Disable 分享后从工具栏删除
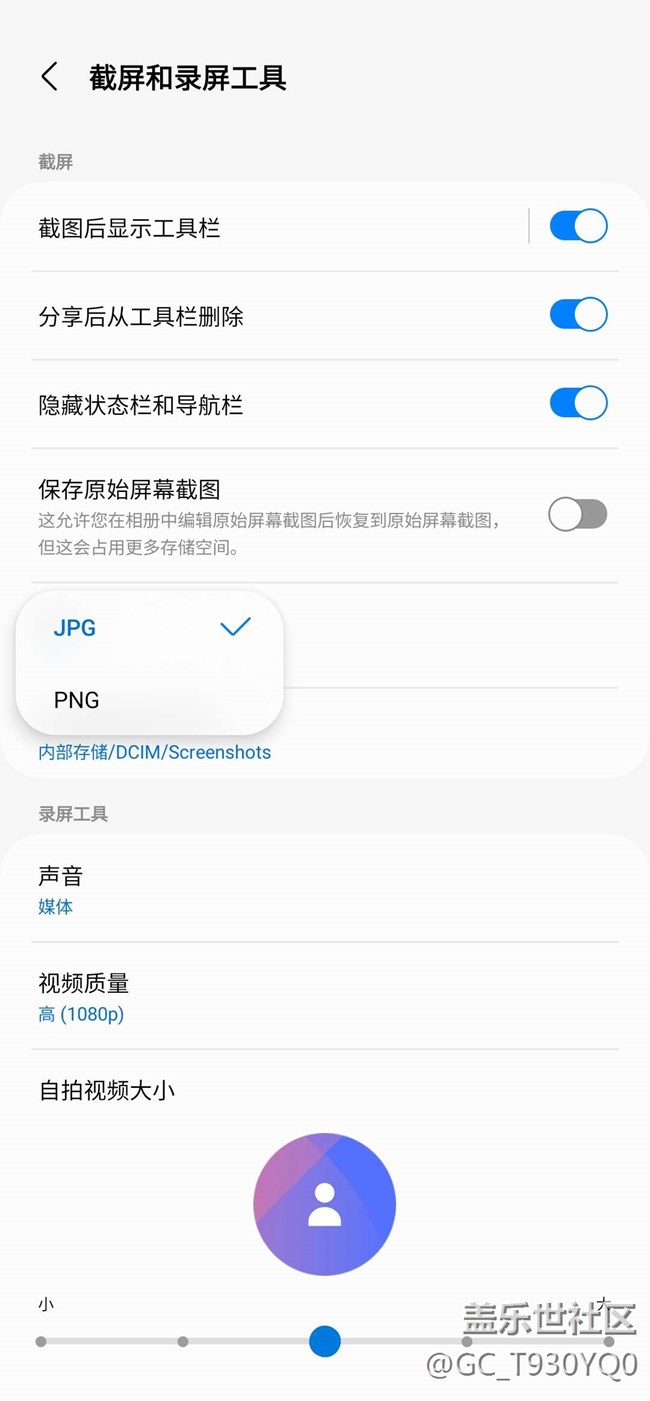 pos(578,315)
